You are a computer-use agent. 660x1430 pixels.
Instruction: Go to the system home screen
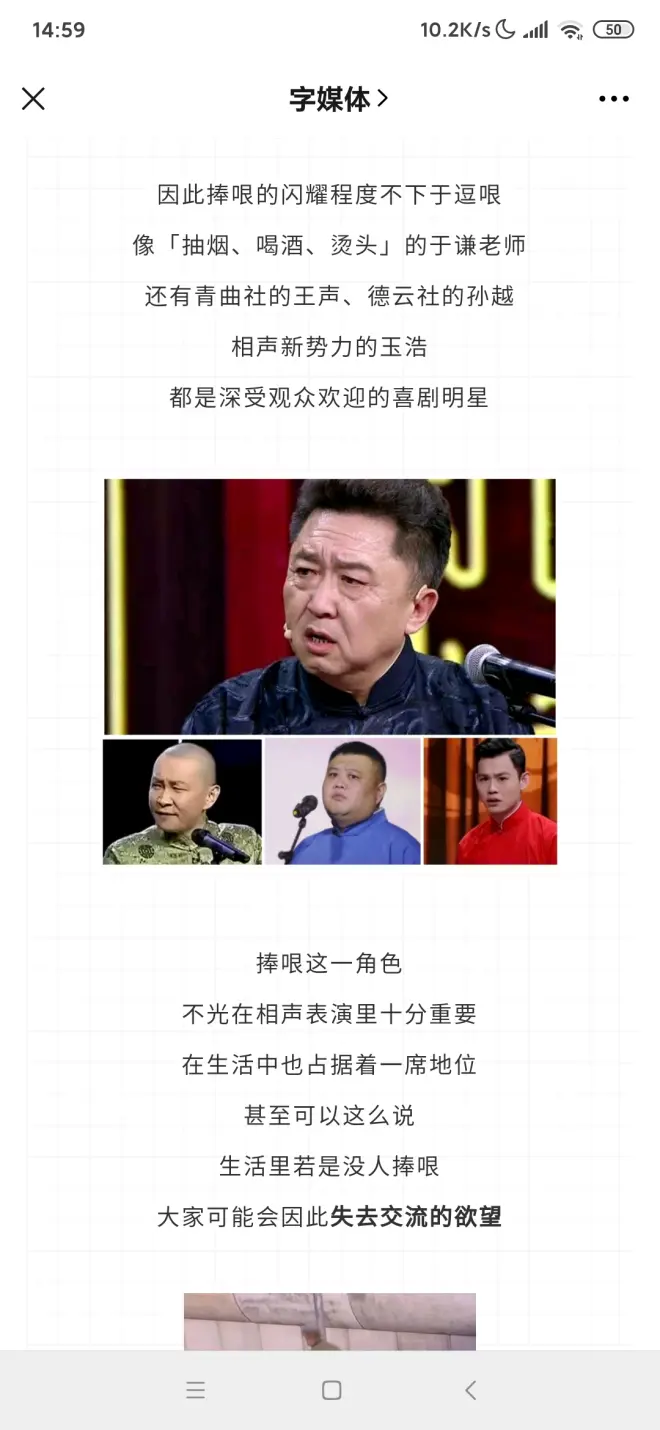click(331, 1390)
